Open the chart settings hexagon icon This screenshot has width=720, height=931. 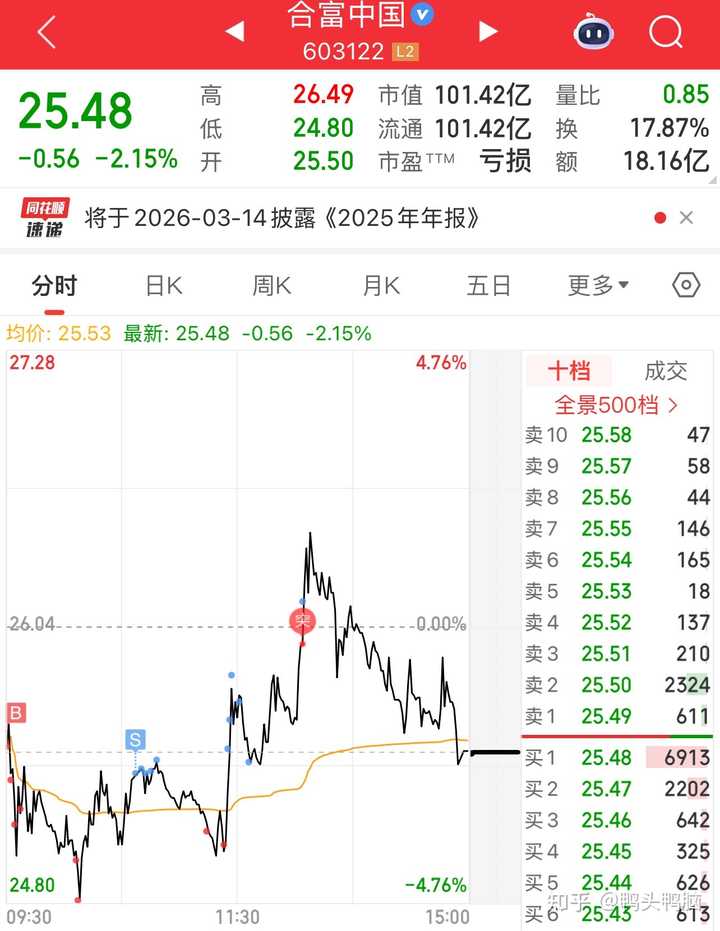(686, 285)
